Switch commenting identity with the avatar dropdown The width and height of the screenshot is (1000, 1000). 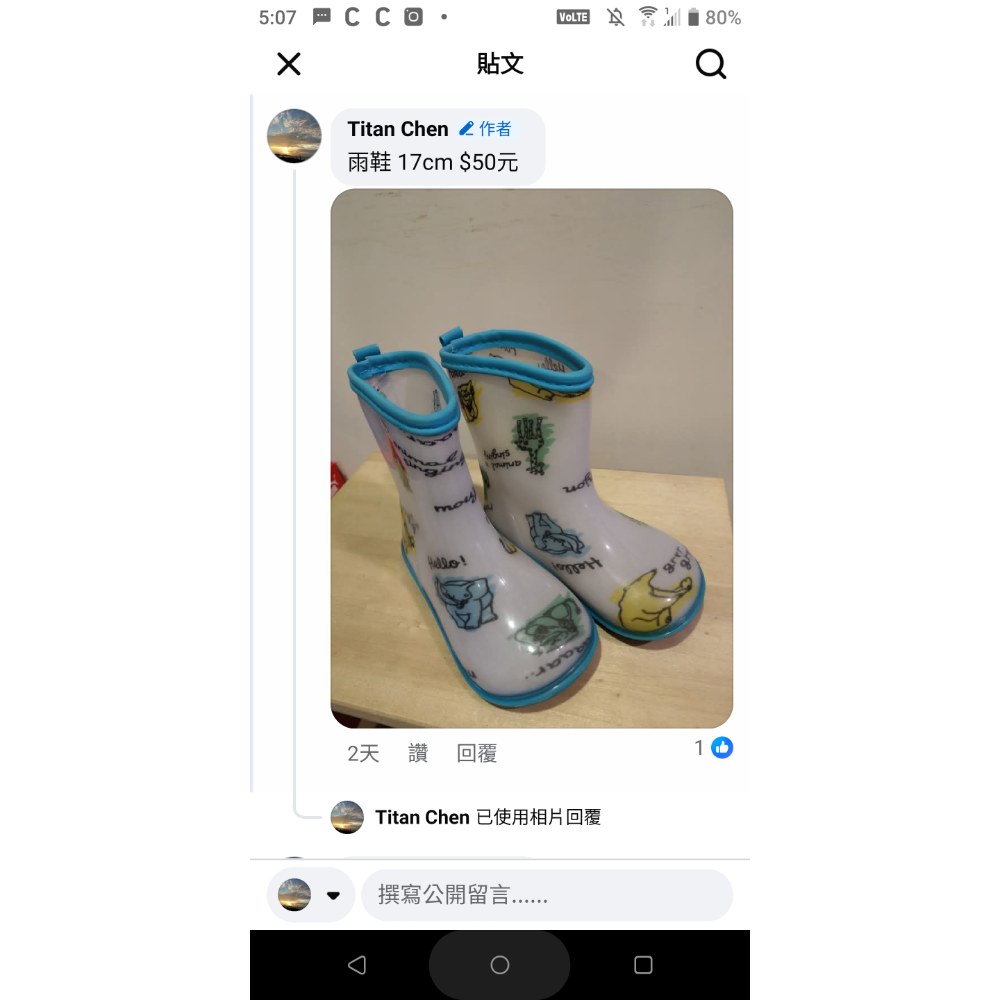310,895
